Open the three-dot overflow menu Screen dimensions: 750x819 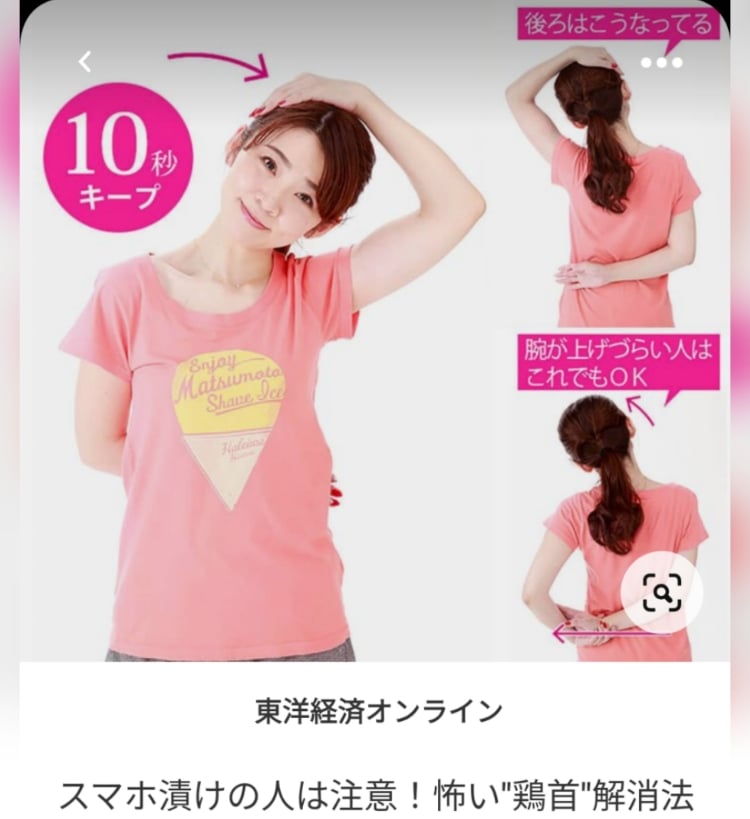pyautogui.click(x=661, y=62)
